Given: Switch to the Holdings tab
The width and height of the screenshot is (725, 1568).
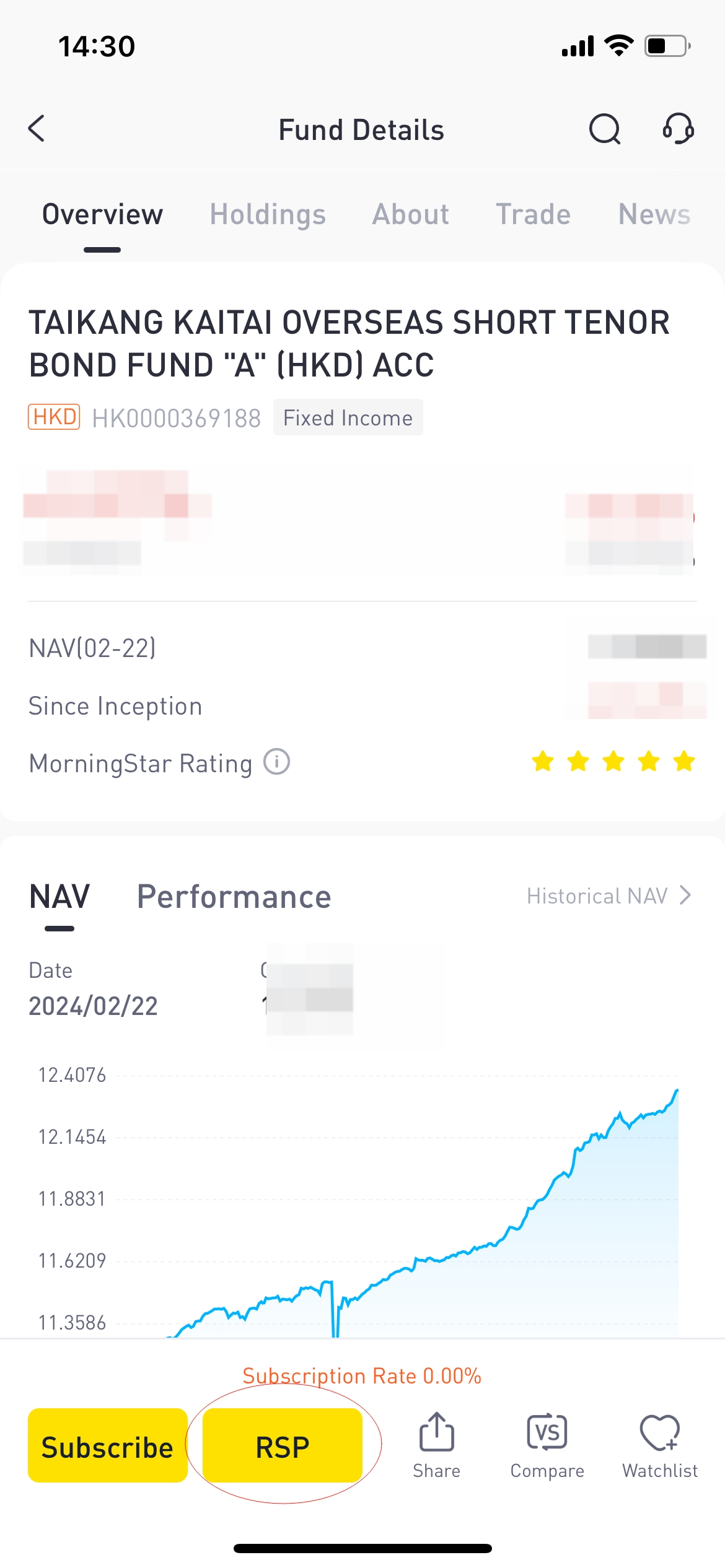Looking at the screenshot, I should pyautogui.click(x=268, y=214).
